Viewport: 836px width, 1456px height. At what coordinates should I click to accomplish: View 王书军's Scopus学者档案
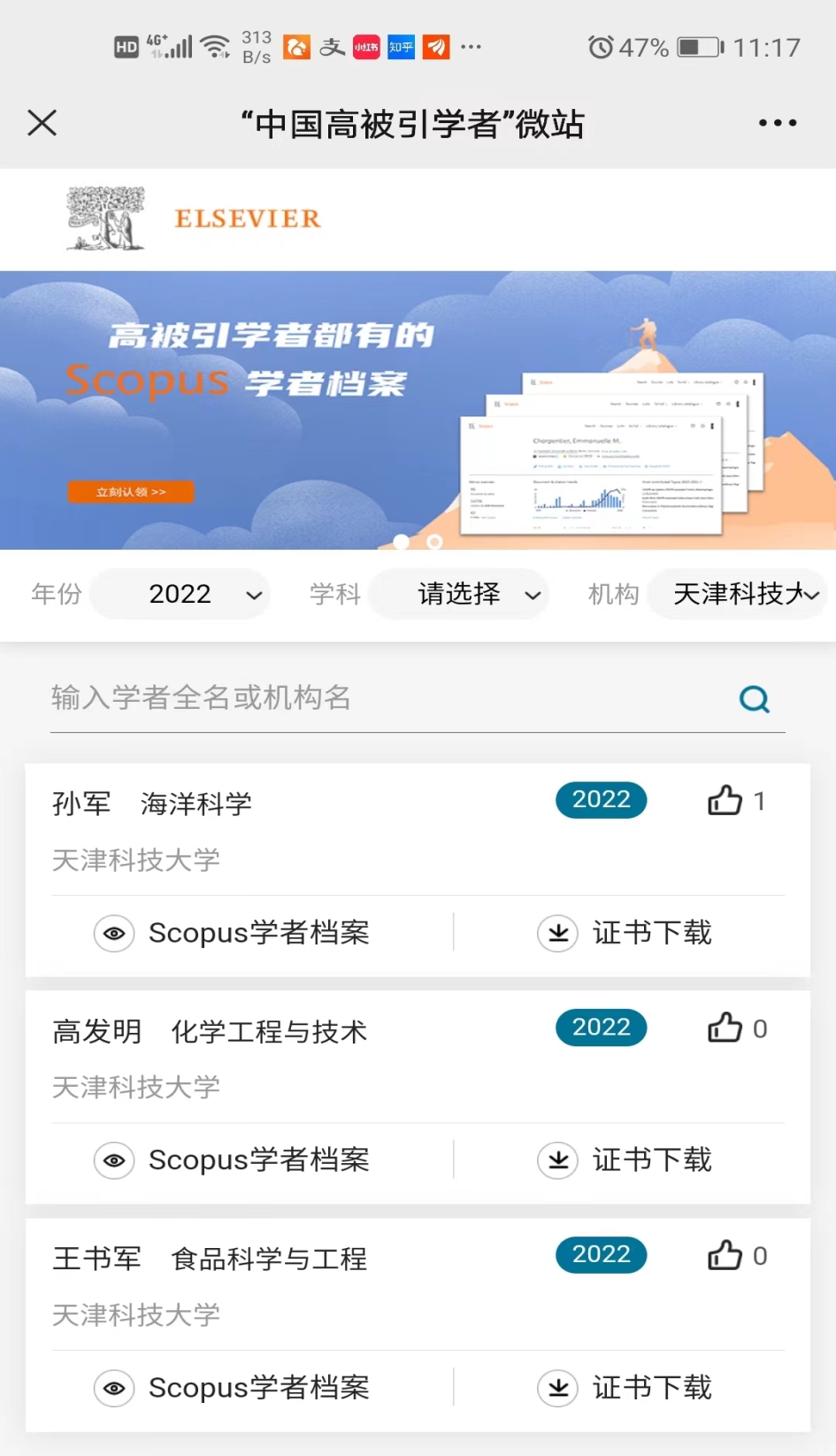pyautogui.click(x=234, y=1388)
